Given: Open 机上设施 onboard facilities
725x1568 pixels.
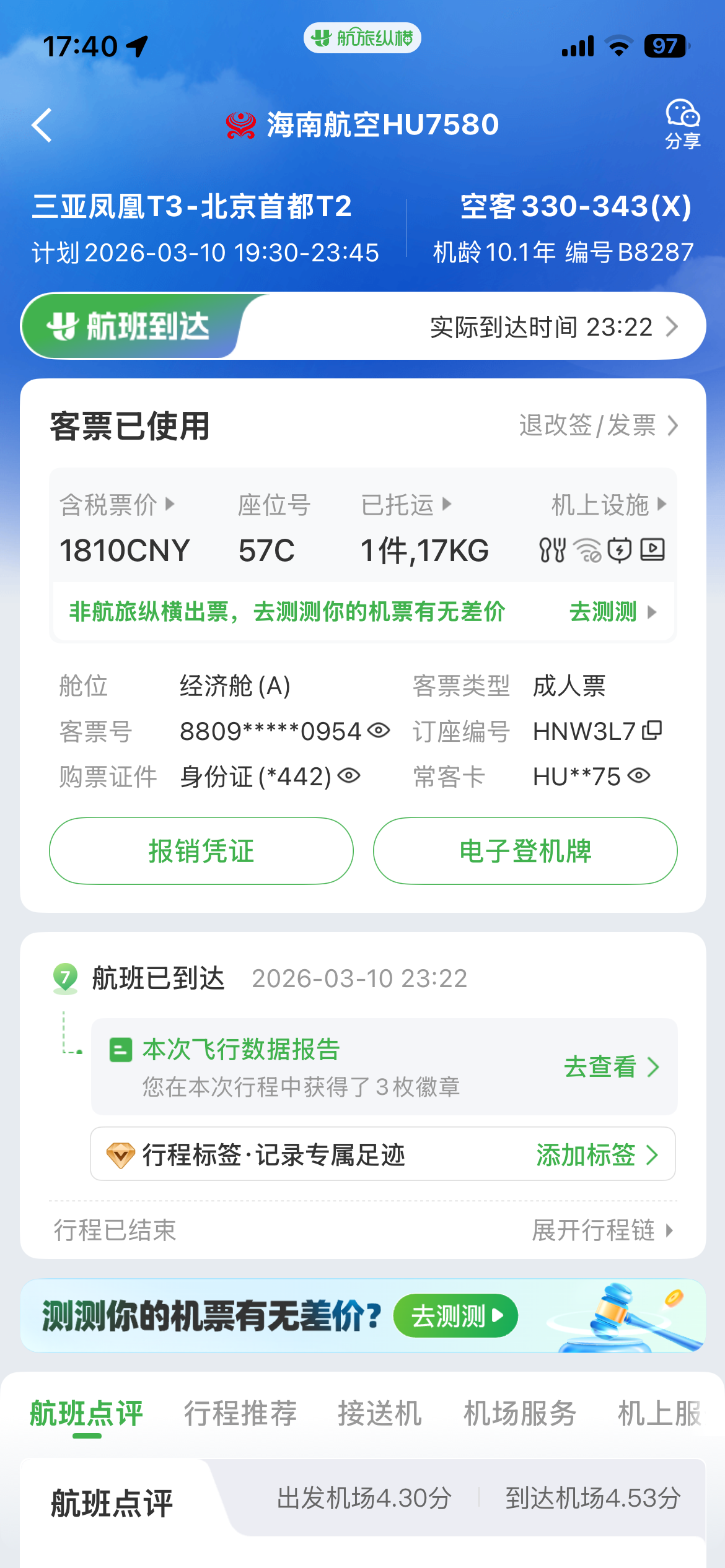Looking at the screenshot, I should (608, 505).
